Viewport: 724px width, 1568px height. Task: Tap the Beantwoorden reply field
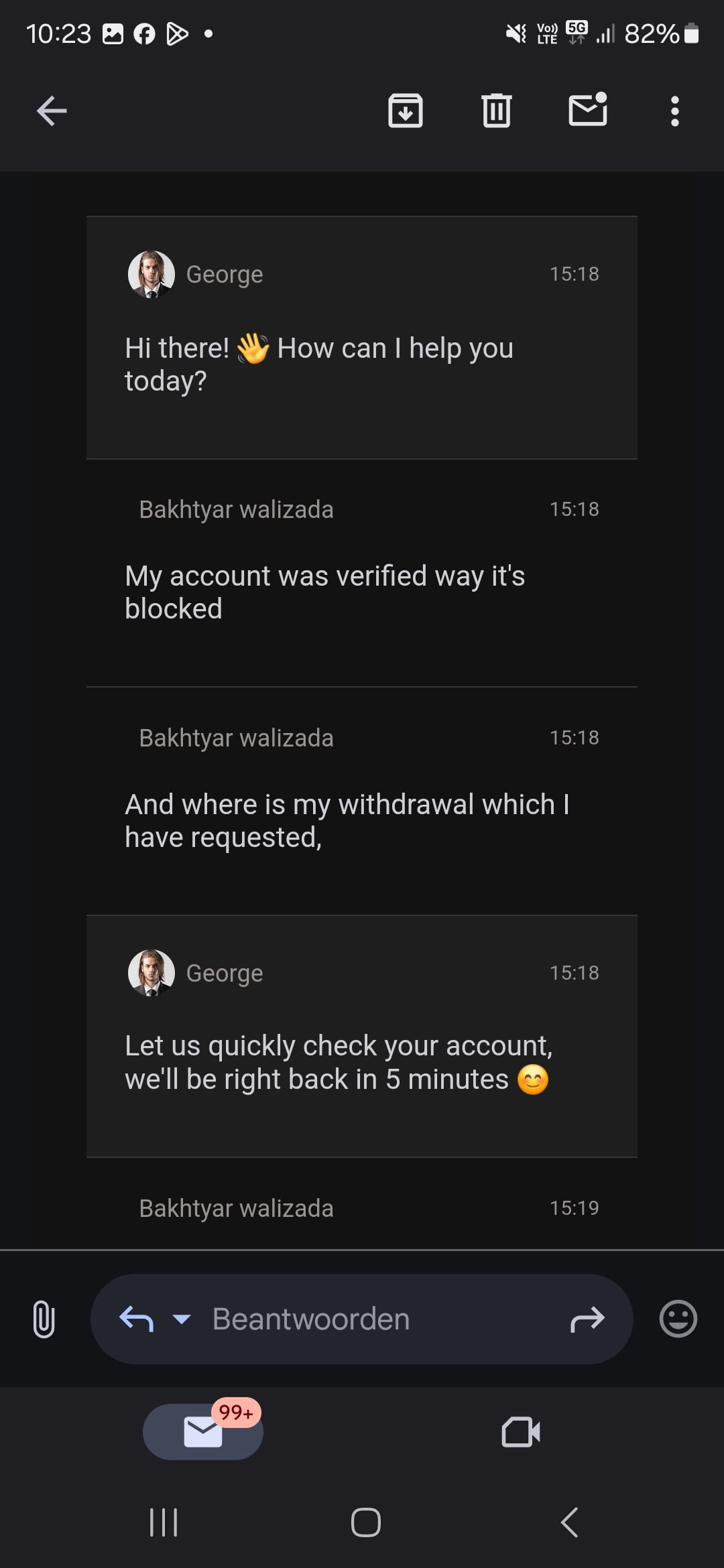coord(349,1319)
